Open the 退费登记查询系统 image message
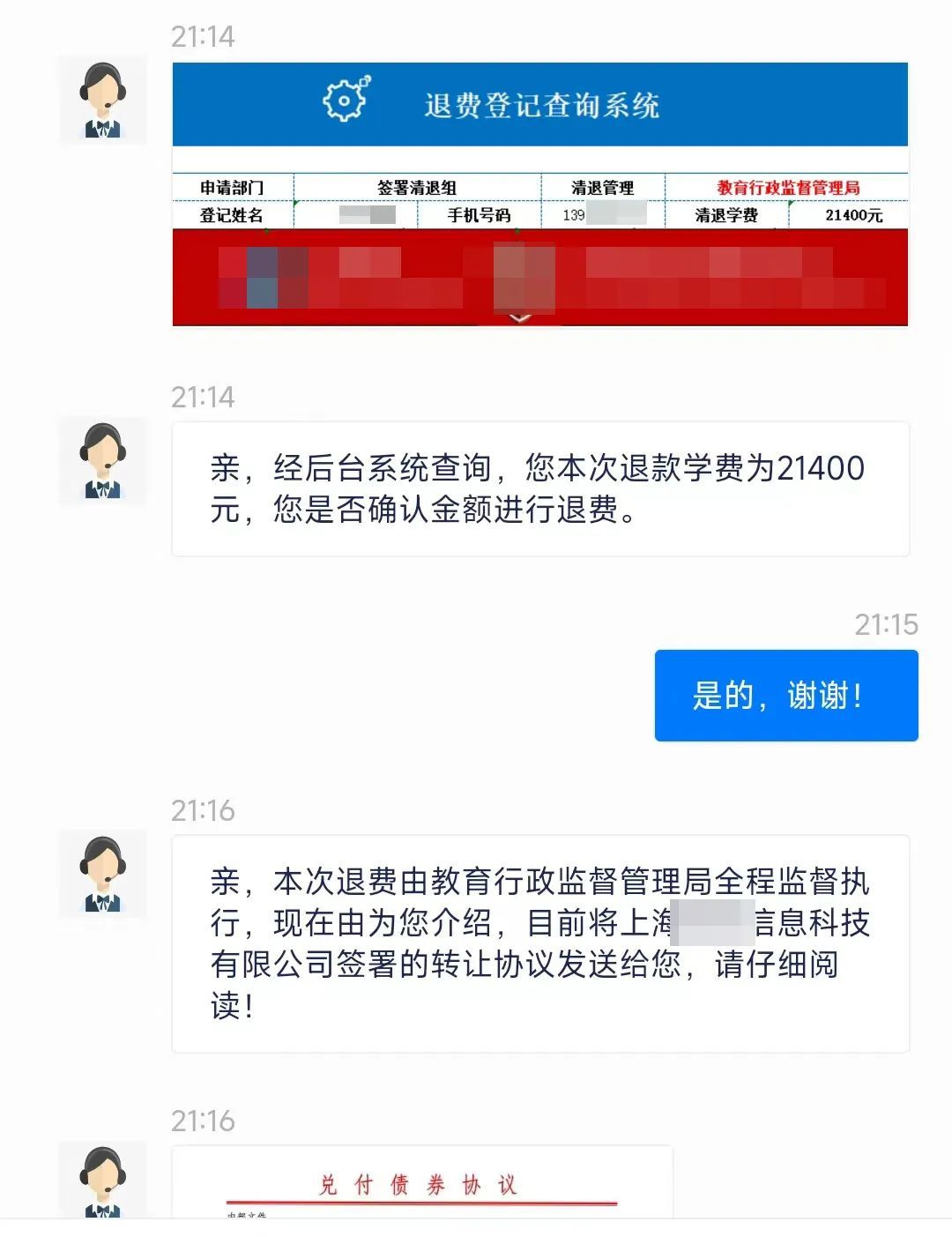 point(539,194)
